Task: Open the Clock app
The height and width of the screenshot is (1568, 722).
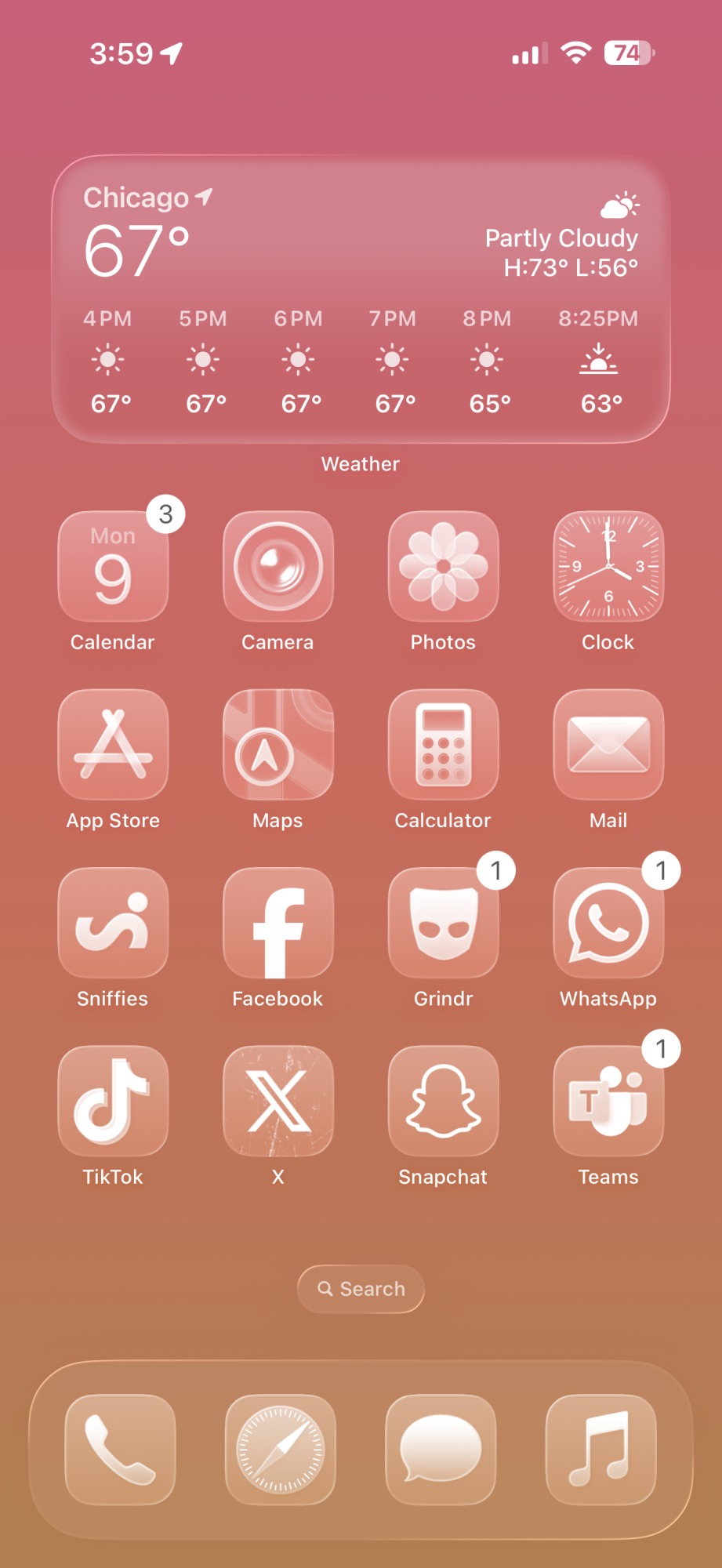Action: pos(608,567)
